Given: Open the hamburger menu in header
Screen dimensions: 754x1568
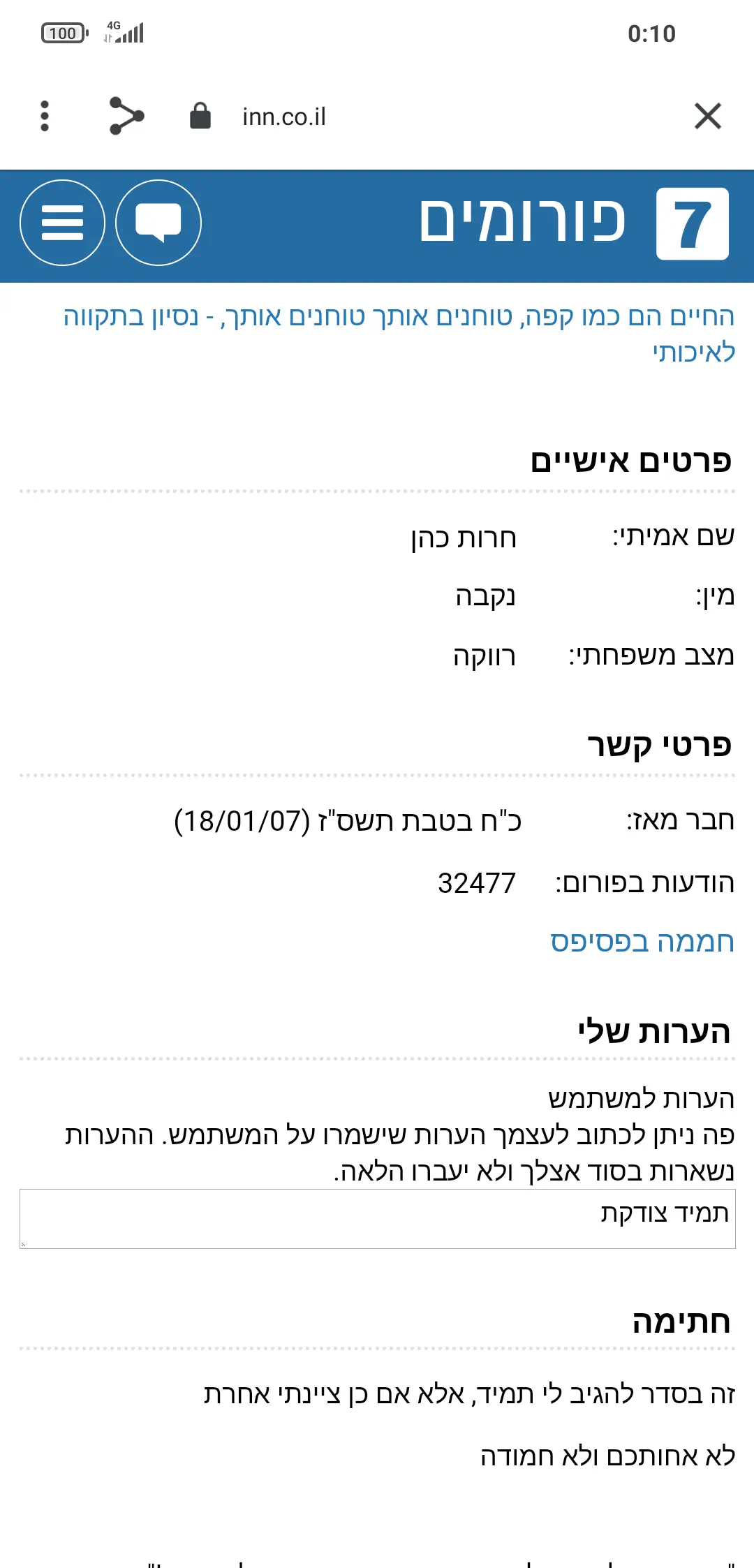Looking at the screenshot, I should pyautogui.click(x=62, y=223).
